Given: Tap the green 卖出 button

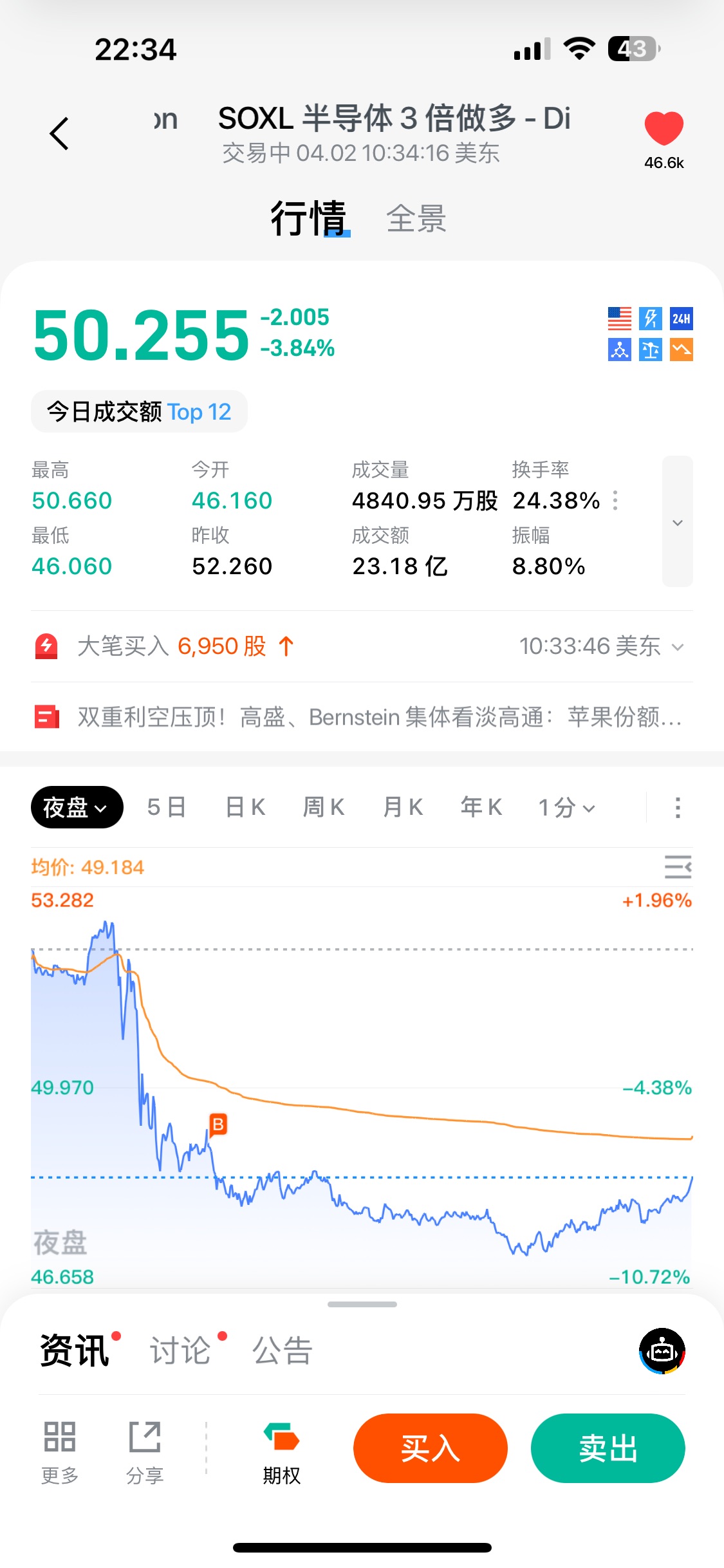Looking at the screenshot, I should coord(608,1449).
